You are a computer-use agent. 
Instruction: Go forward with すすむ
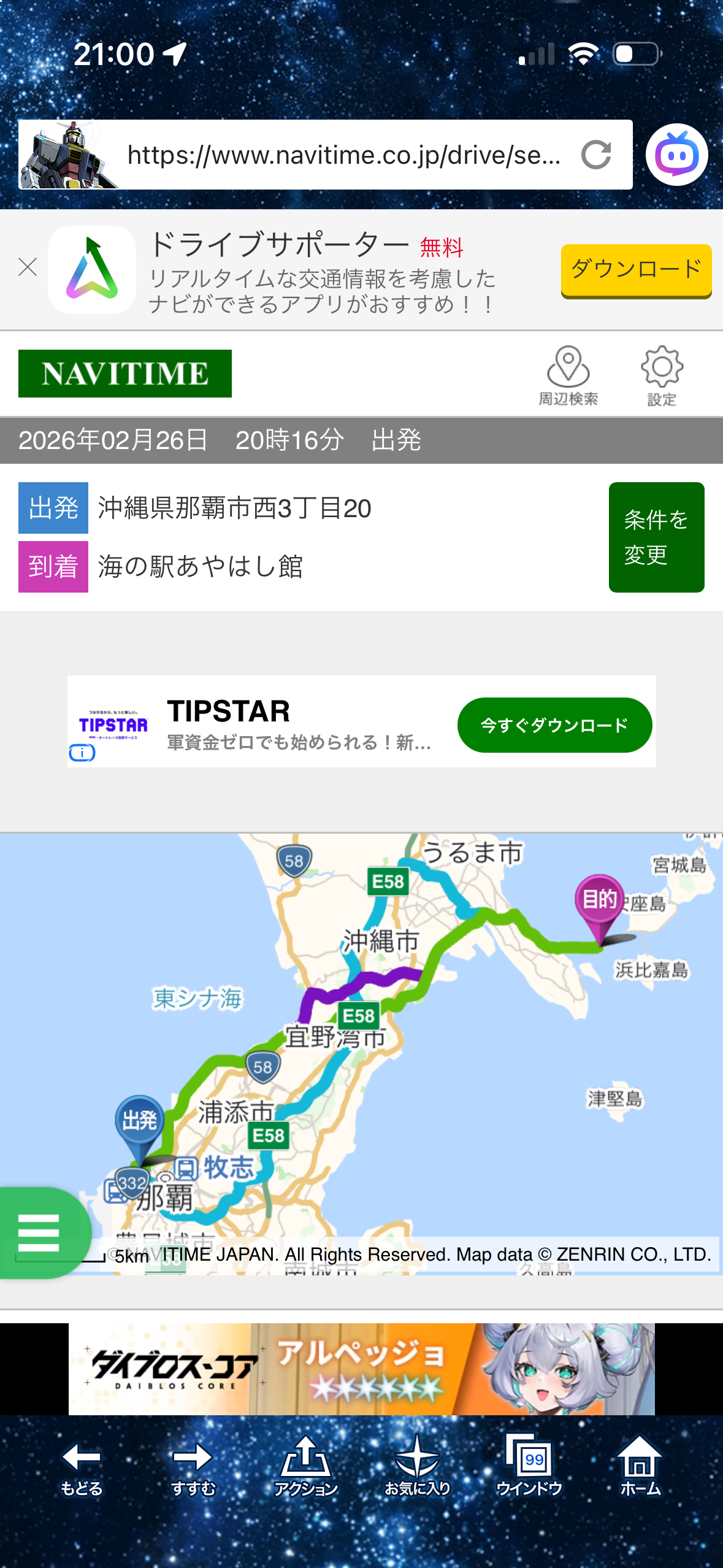point(193,1465)
